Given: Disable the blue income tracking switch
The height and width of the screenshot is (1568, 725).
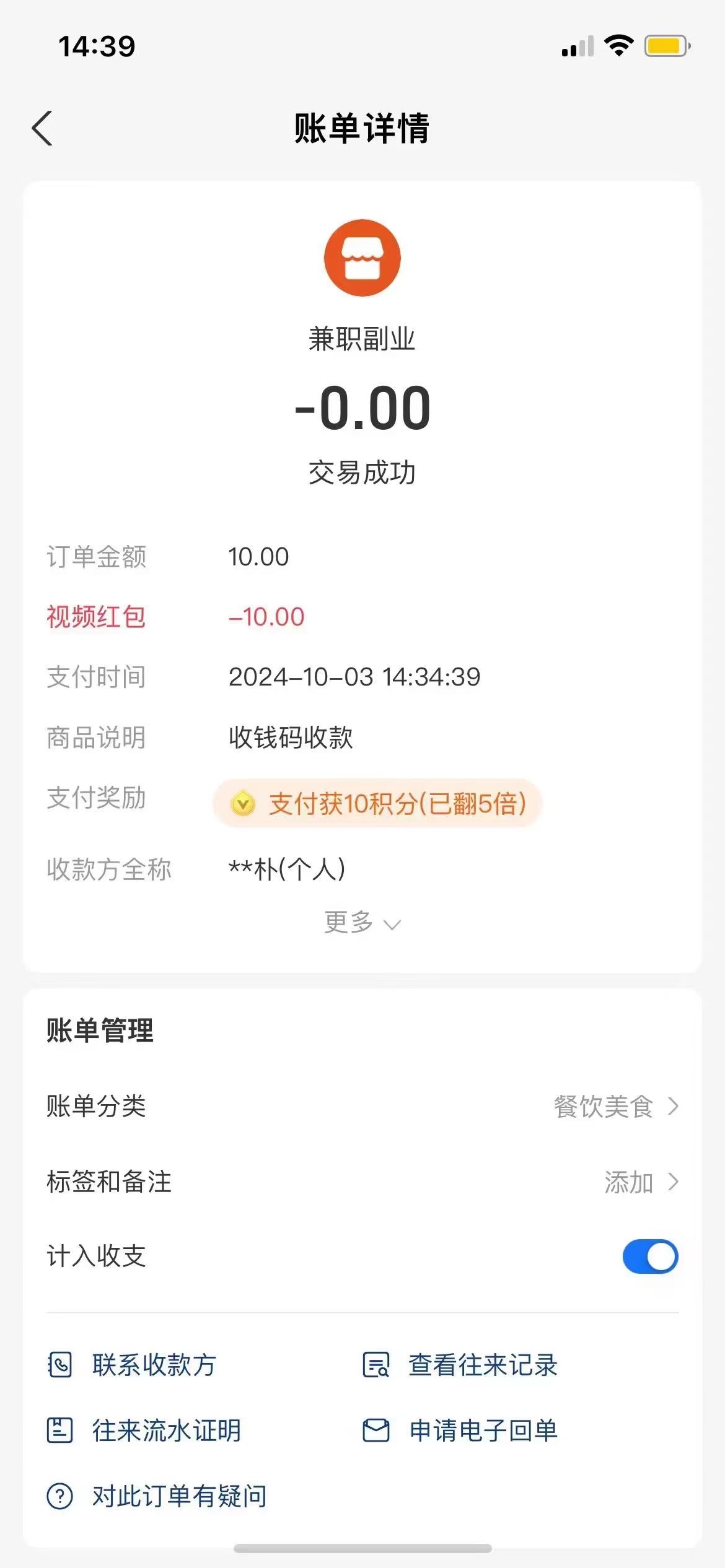Looking at the screenshot, I should tap(649, 1256).
